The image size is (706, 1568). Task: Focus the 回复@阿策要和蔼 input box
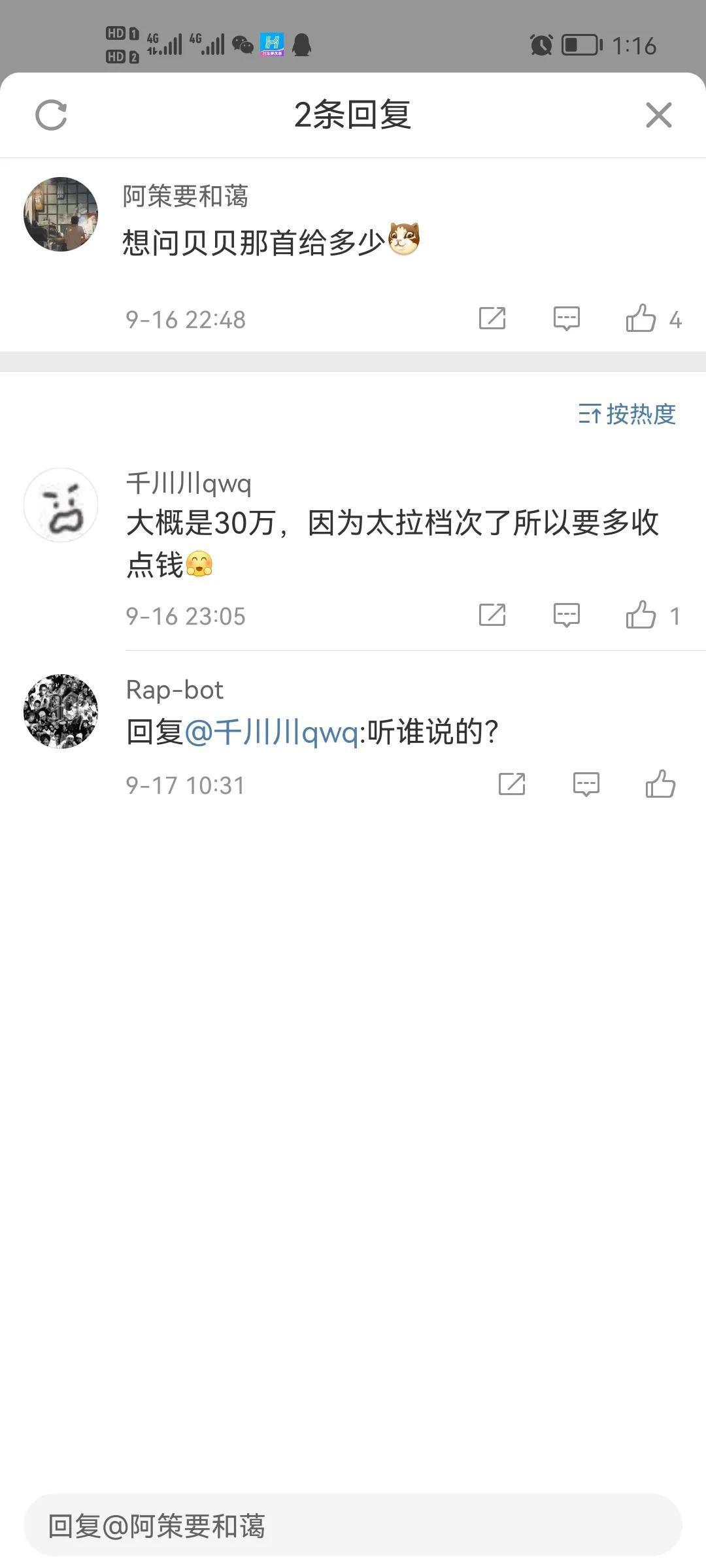pos(353,1526)
